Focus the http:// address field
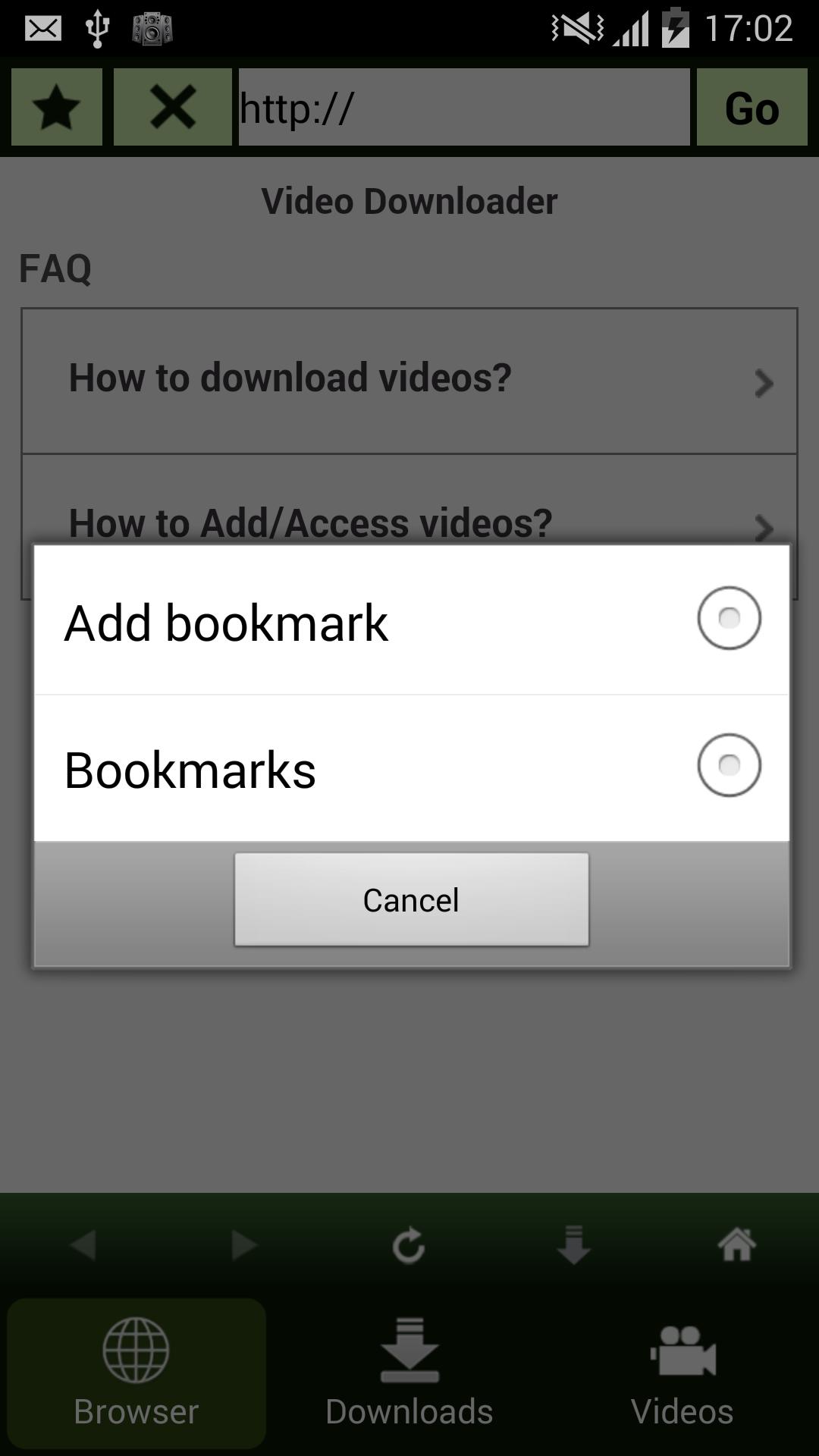 click(x=464, y=107)
